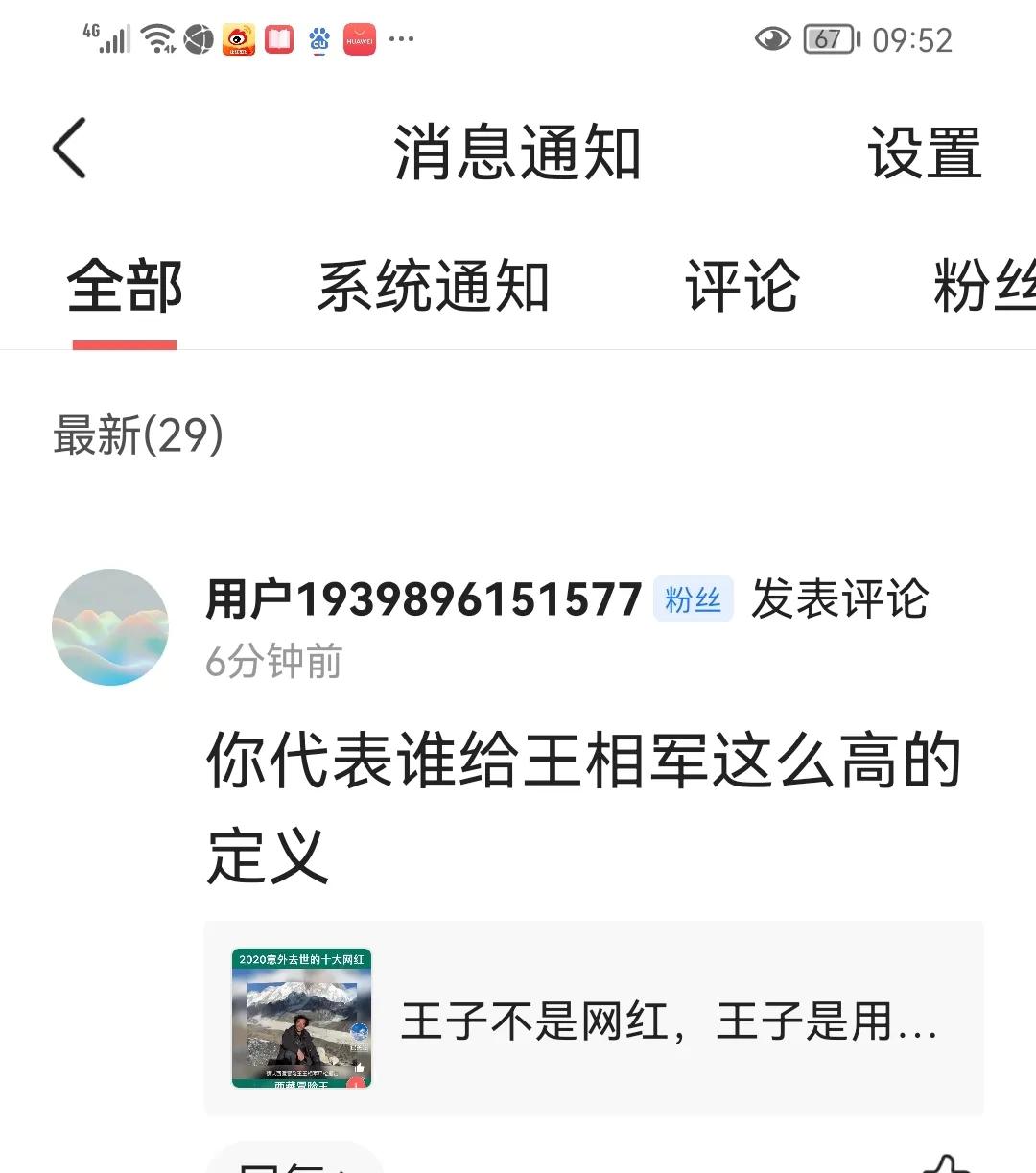Open profile via username 用户19398961151577
Image resolution: width=1036 pixels, height=1173 pixels.
click(423, 600)
